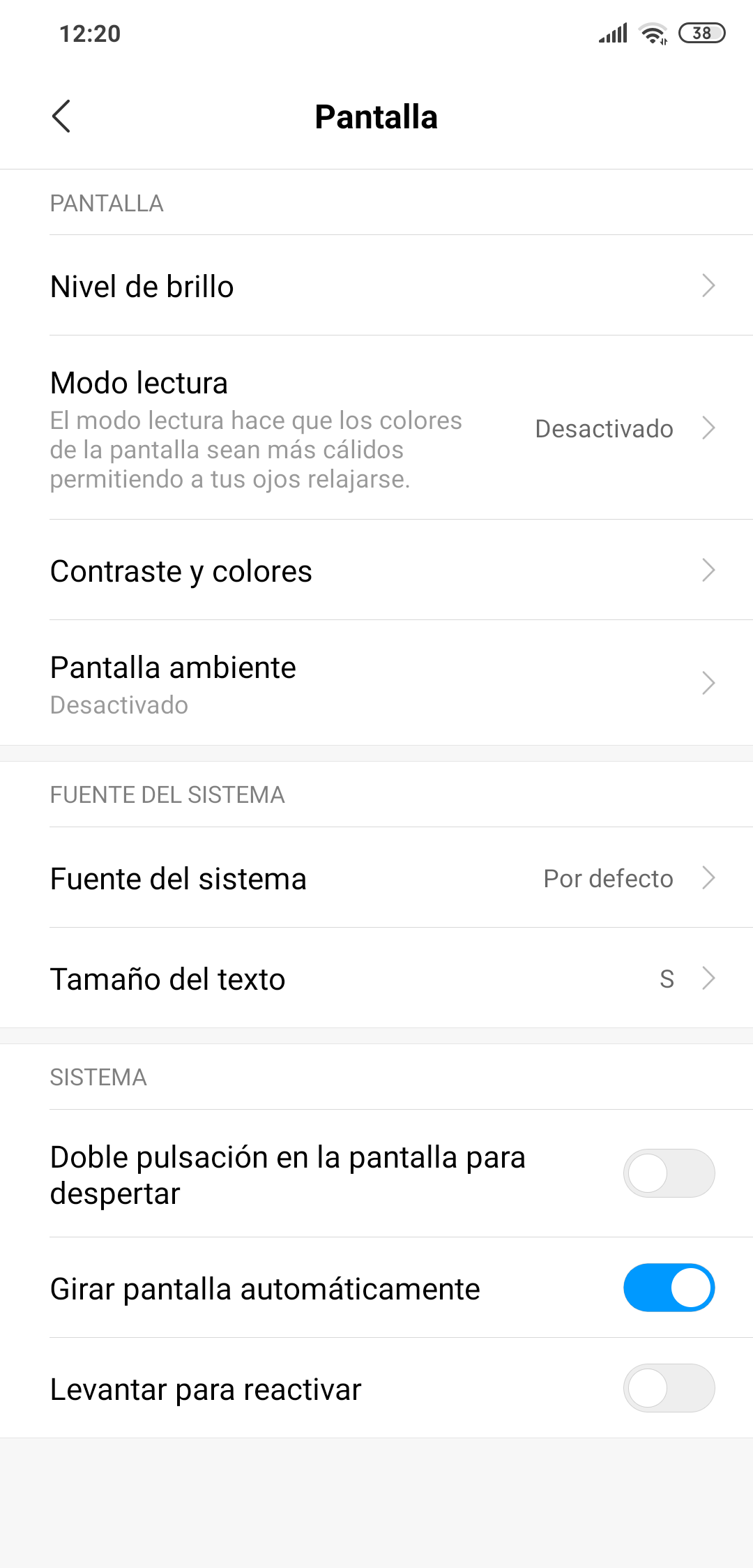Disable Girar pantalla automáticamente
Screen dimensions: 753x1568
[x=669, y=1288]
